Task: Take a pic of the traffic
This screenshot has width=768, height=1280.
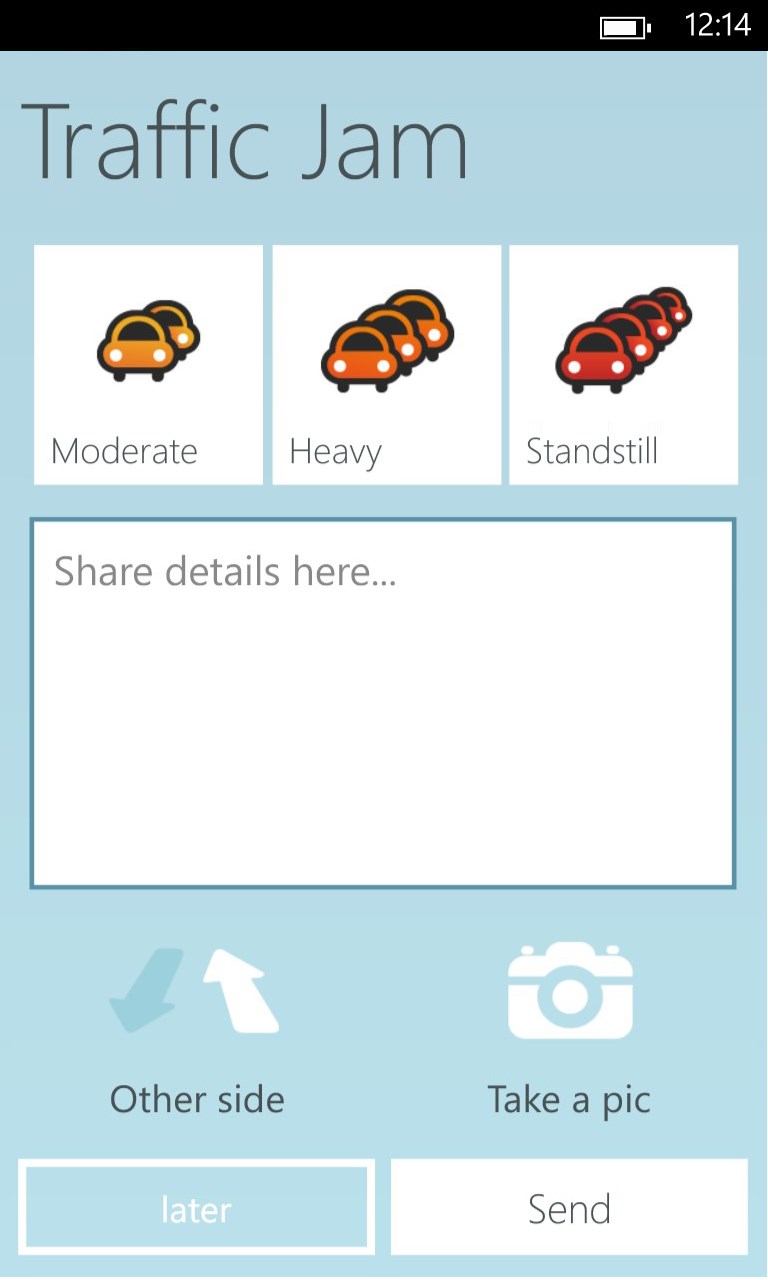Action: 570,1030
